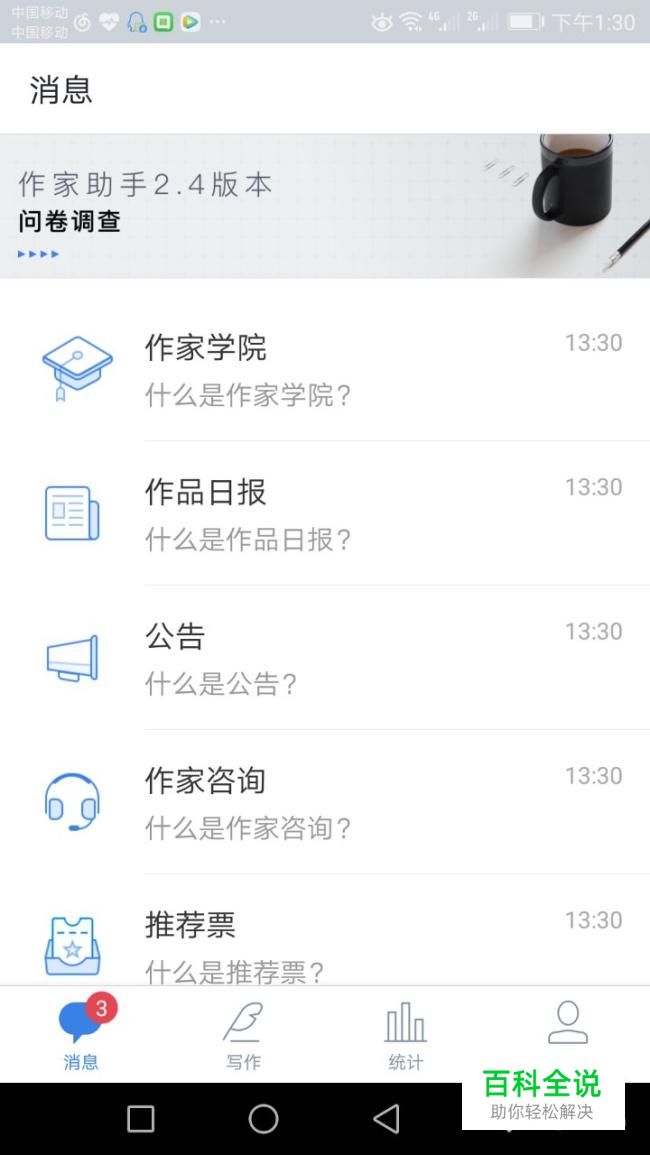
Task: Switch to the 写作 tab
Action: coord(243,1034)
